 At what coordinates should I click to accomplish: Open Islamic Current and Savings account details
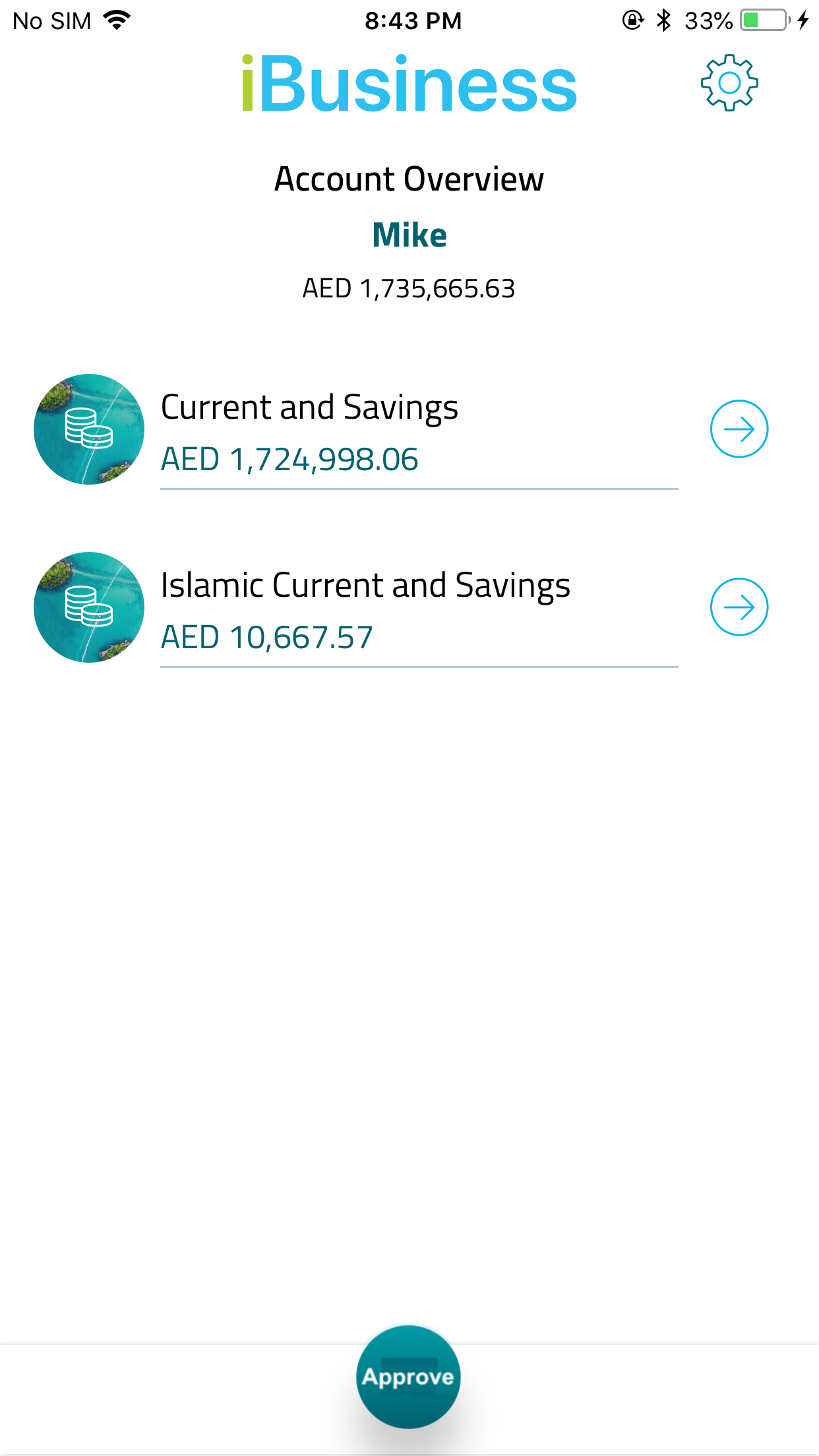[x=367, y=584]
